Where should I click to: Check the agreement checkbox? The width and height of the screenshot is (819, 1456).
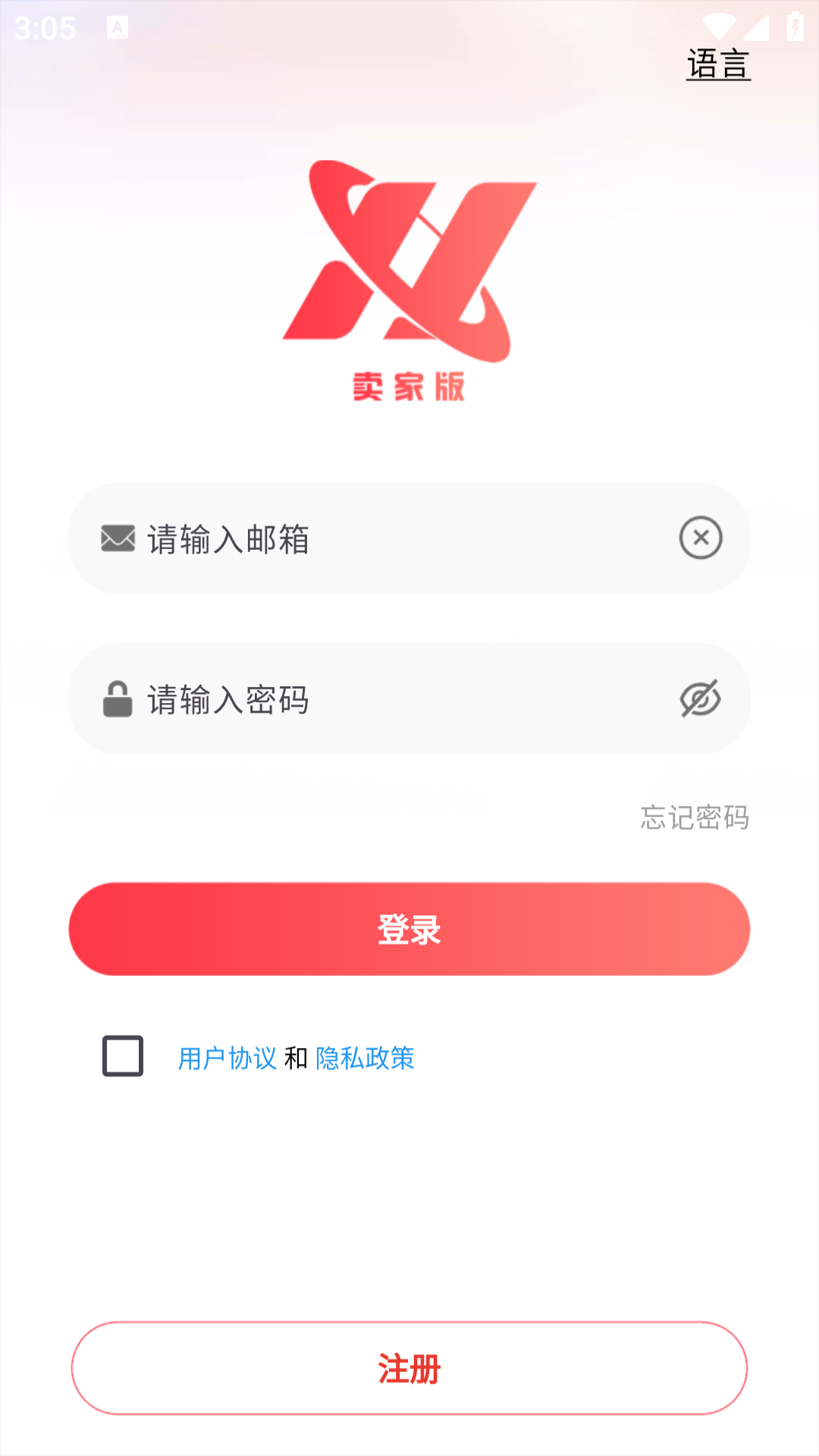[123, 1056]
